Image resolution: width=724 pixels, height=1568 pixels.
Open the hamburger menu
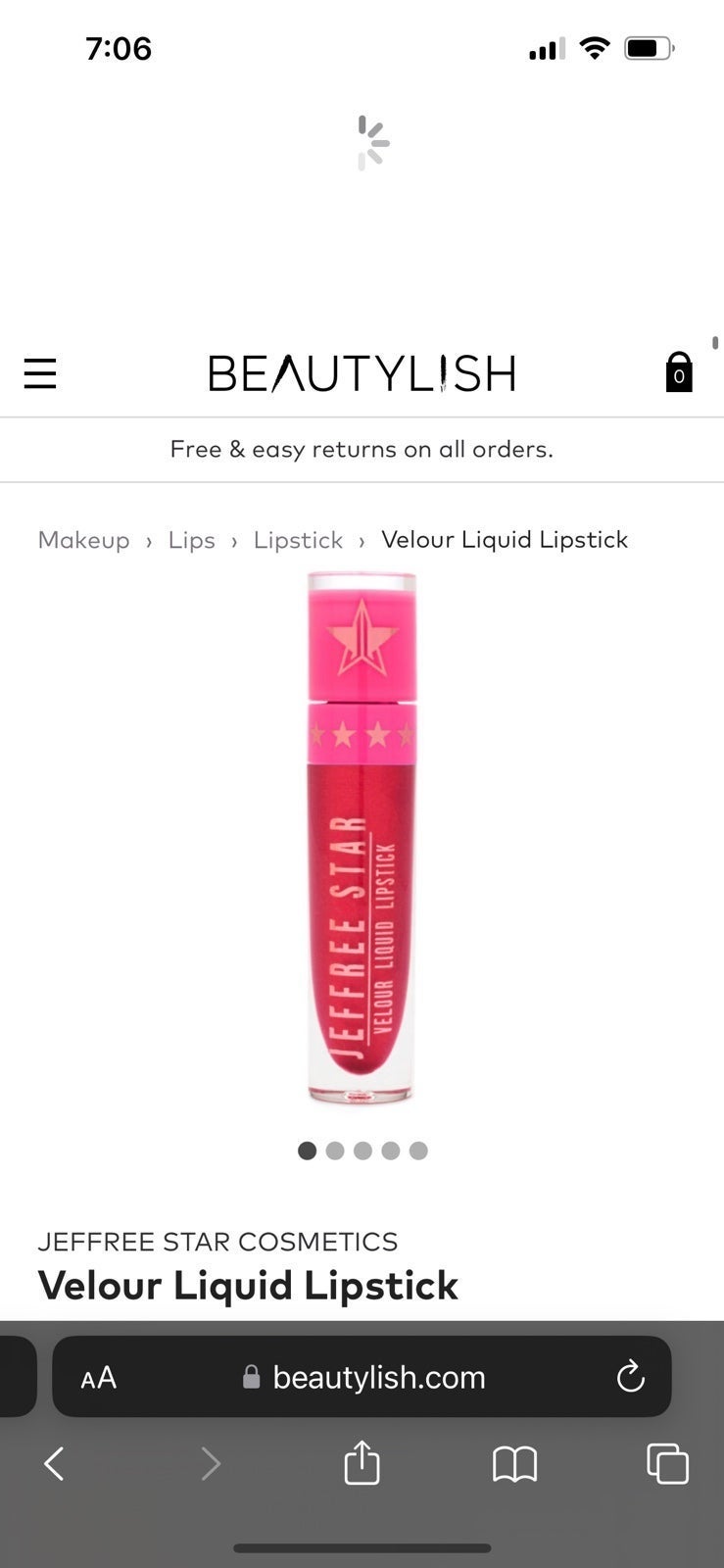click(40, 373)
